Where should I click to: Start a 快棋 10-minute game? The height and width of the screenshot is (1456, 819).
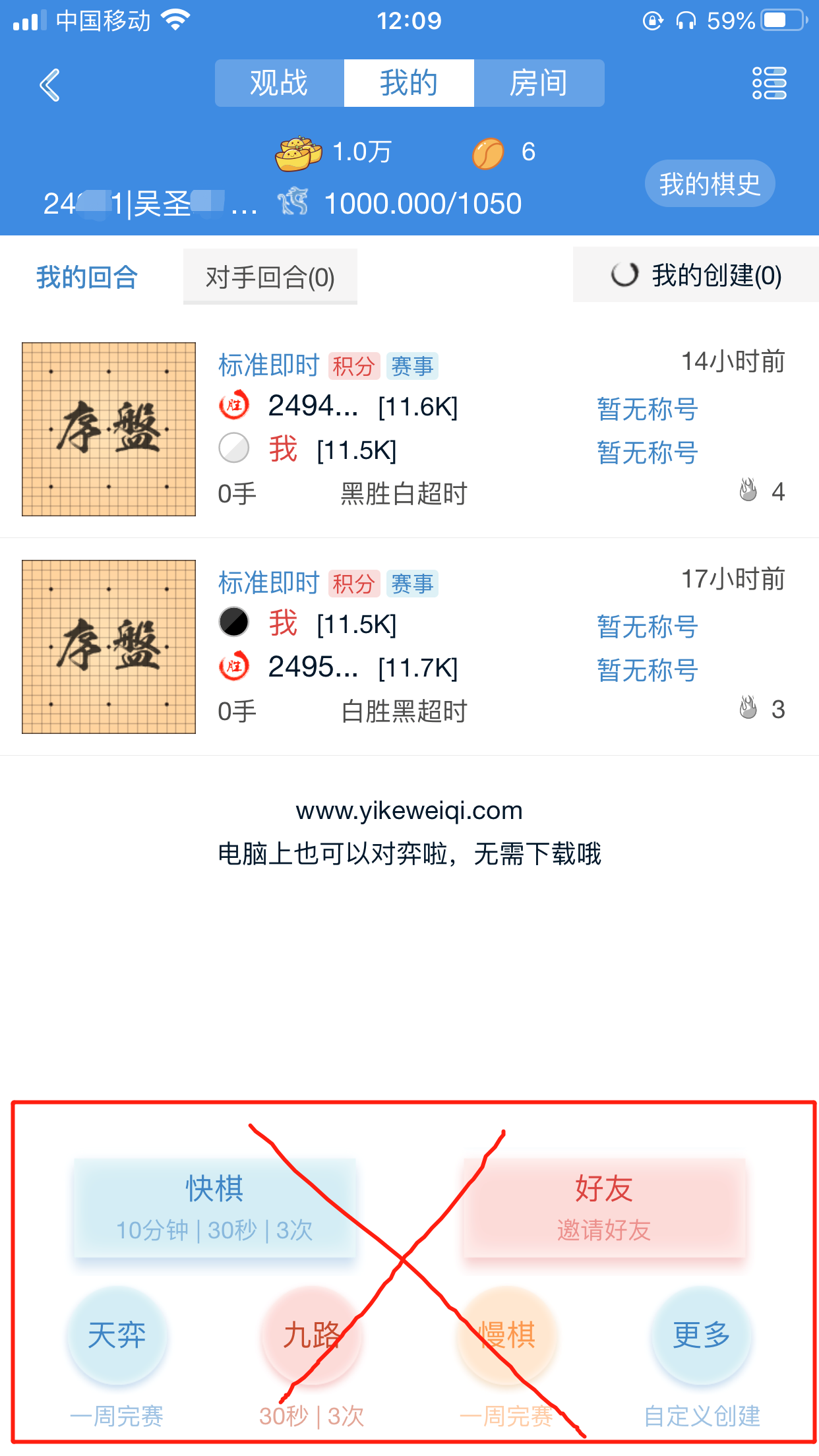(x=215, y=1207)
